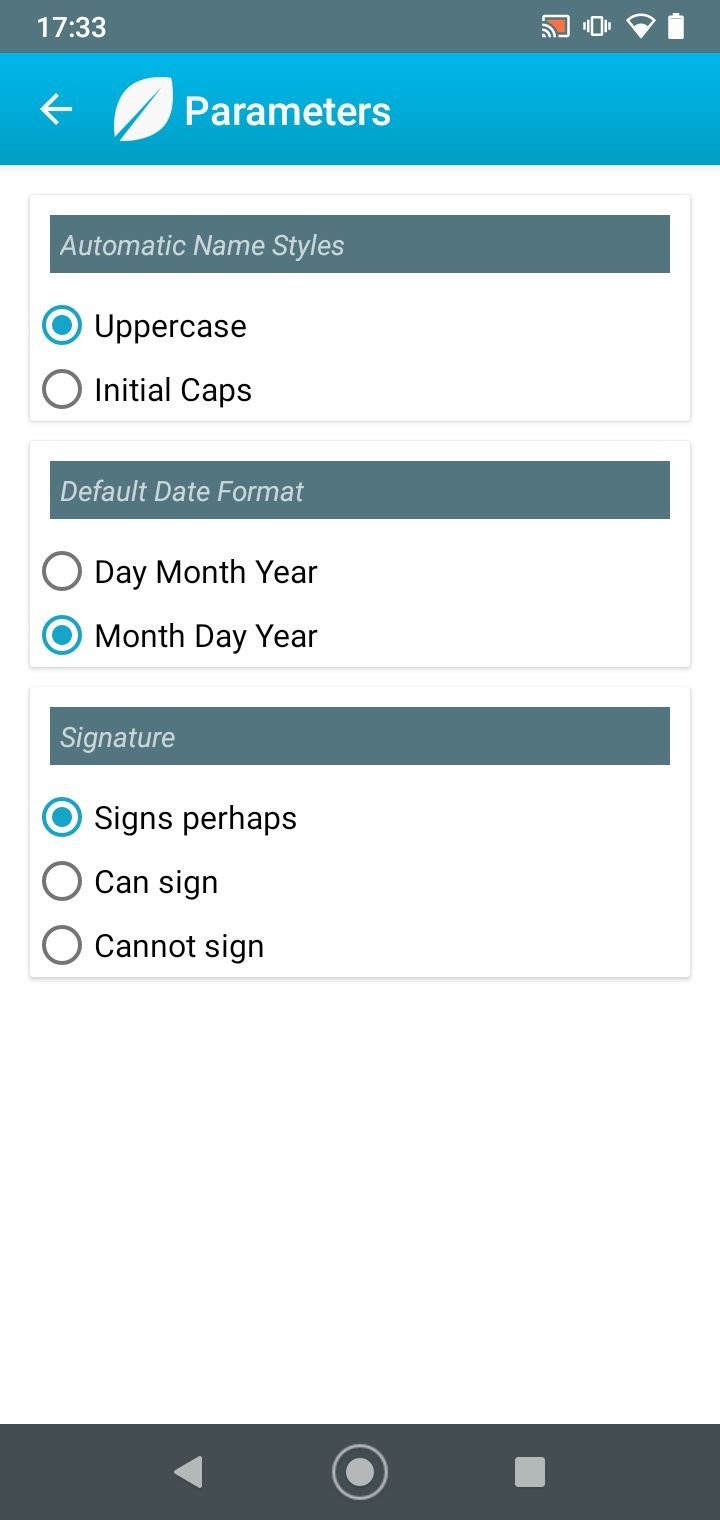The image size is (720, 1520).
Task: Go back using the header arrow
Action: tap(56, 110)
